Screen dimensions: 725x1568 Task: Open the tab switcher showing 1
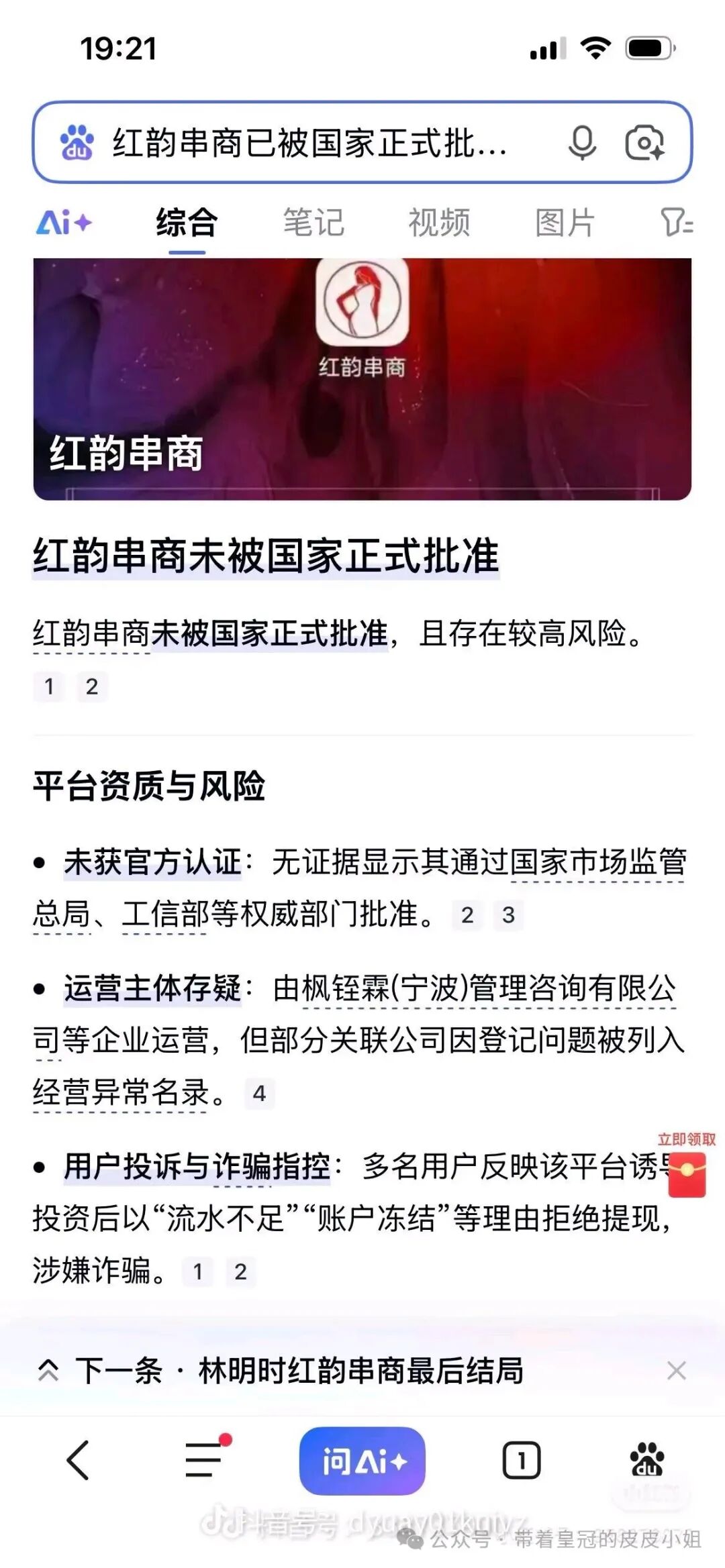[x=521, y=1460]
